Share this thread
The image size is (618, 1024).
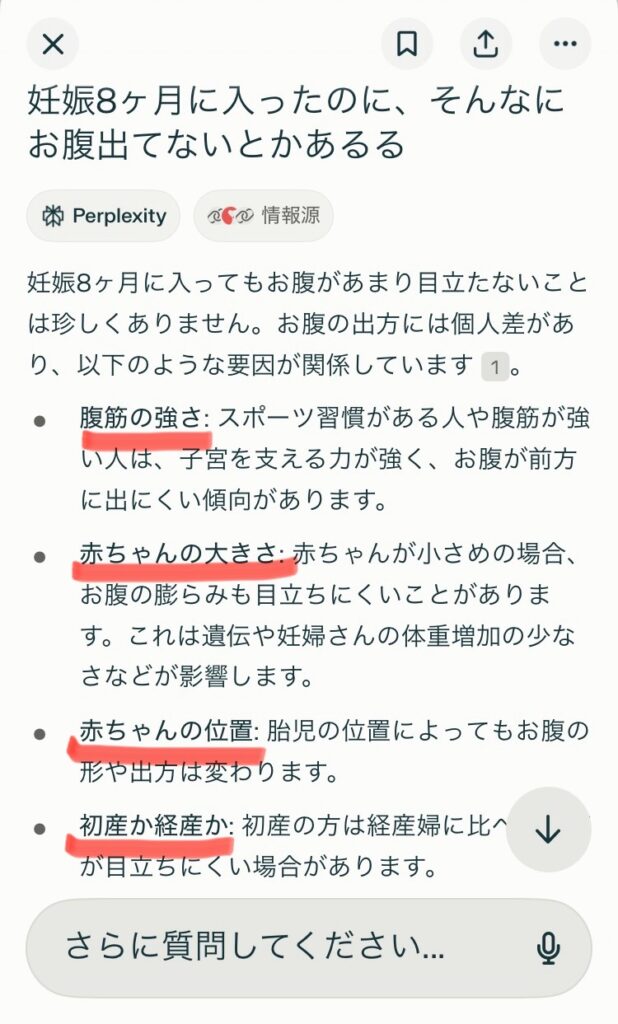[x=485, y=43]
